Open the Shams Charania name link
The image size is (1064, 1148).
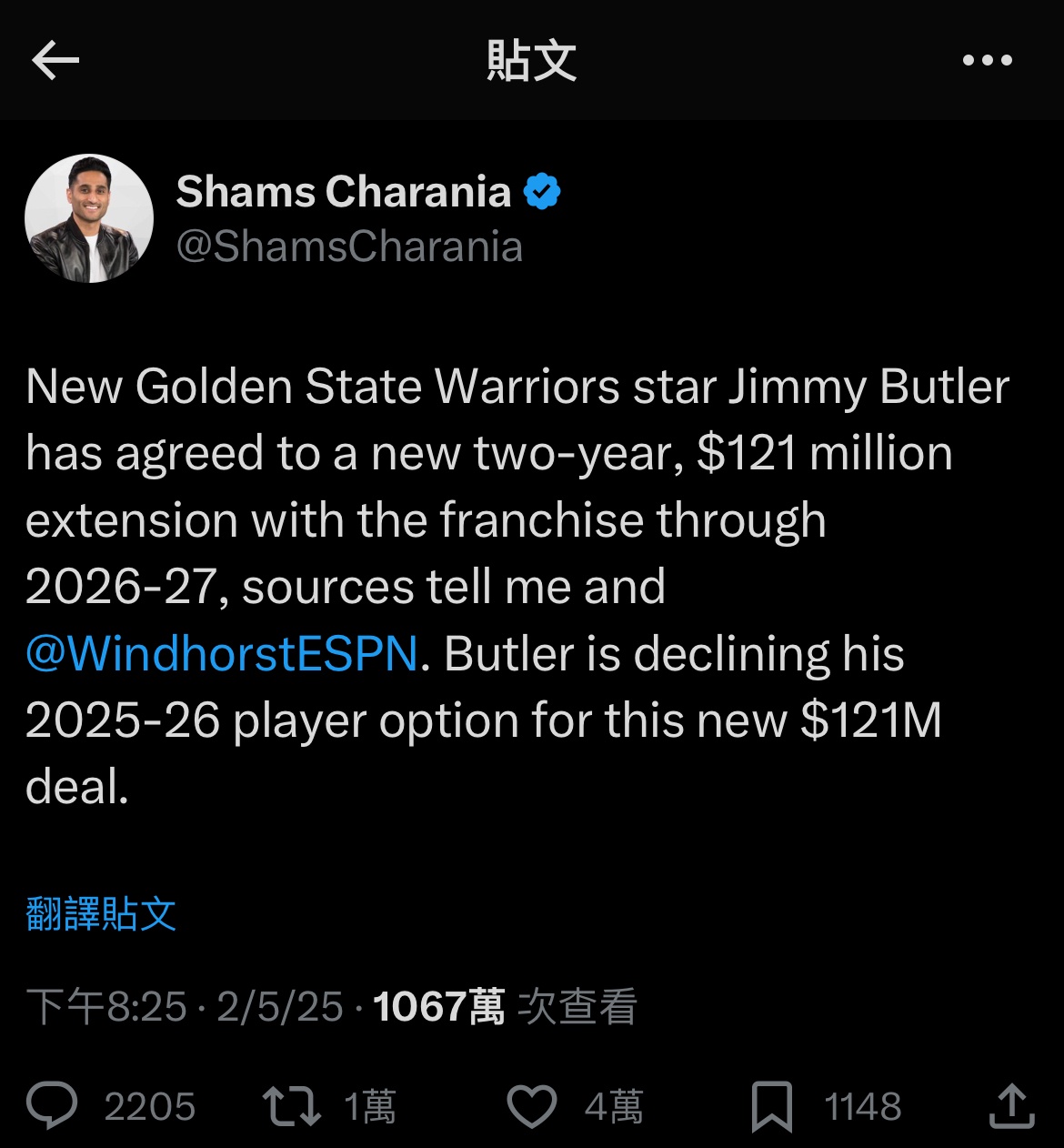[x=343, y=192]
